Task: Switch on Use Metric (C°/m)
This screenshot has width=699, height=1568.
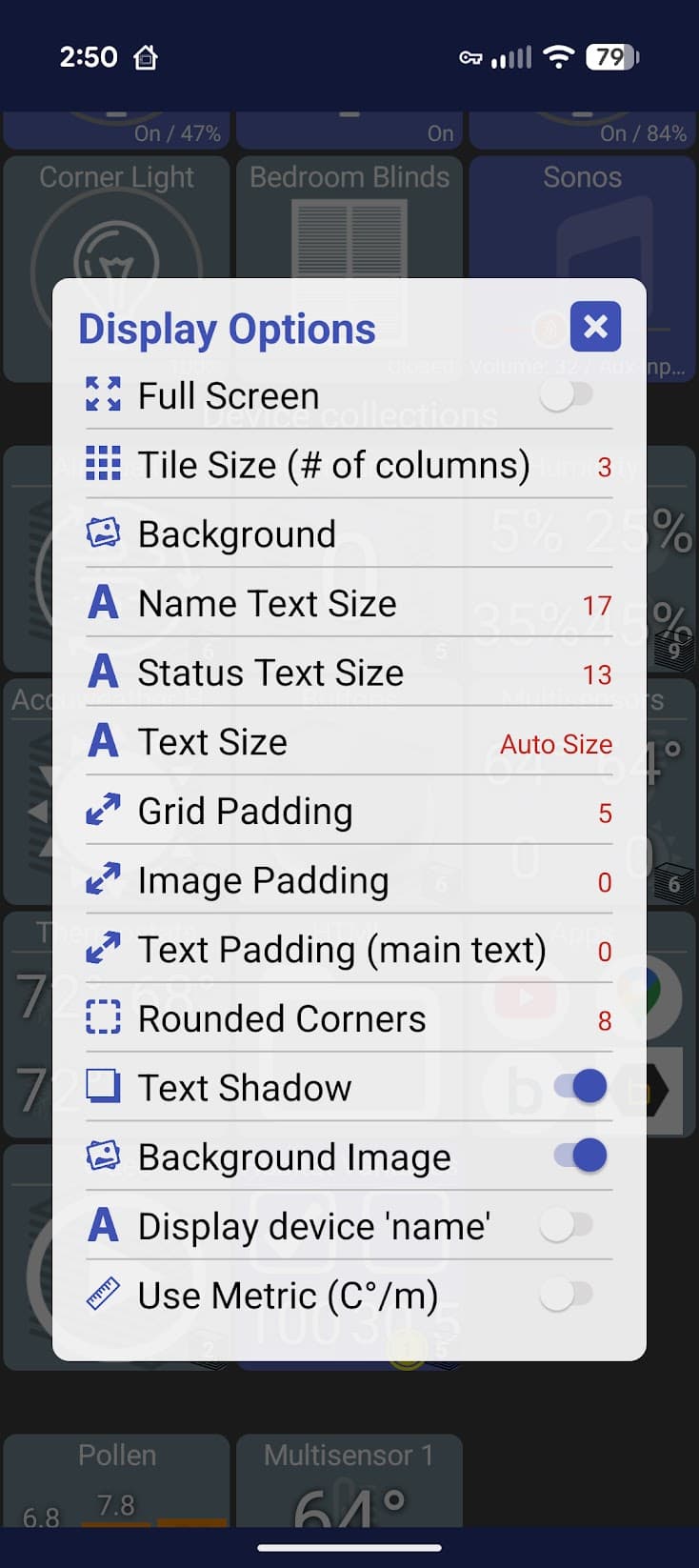Action: click(x=567, y=1295)
